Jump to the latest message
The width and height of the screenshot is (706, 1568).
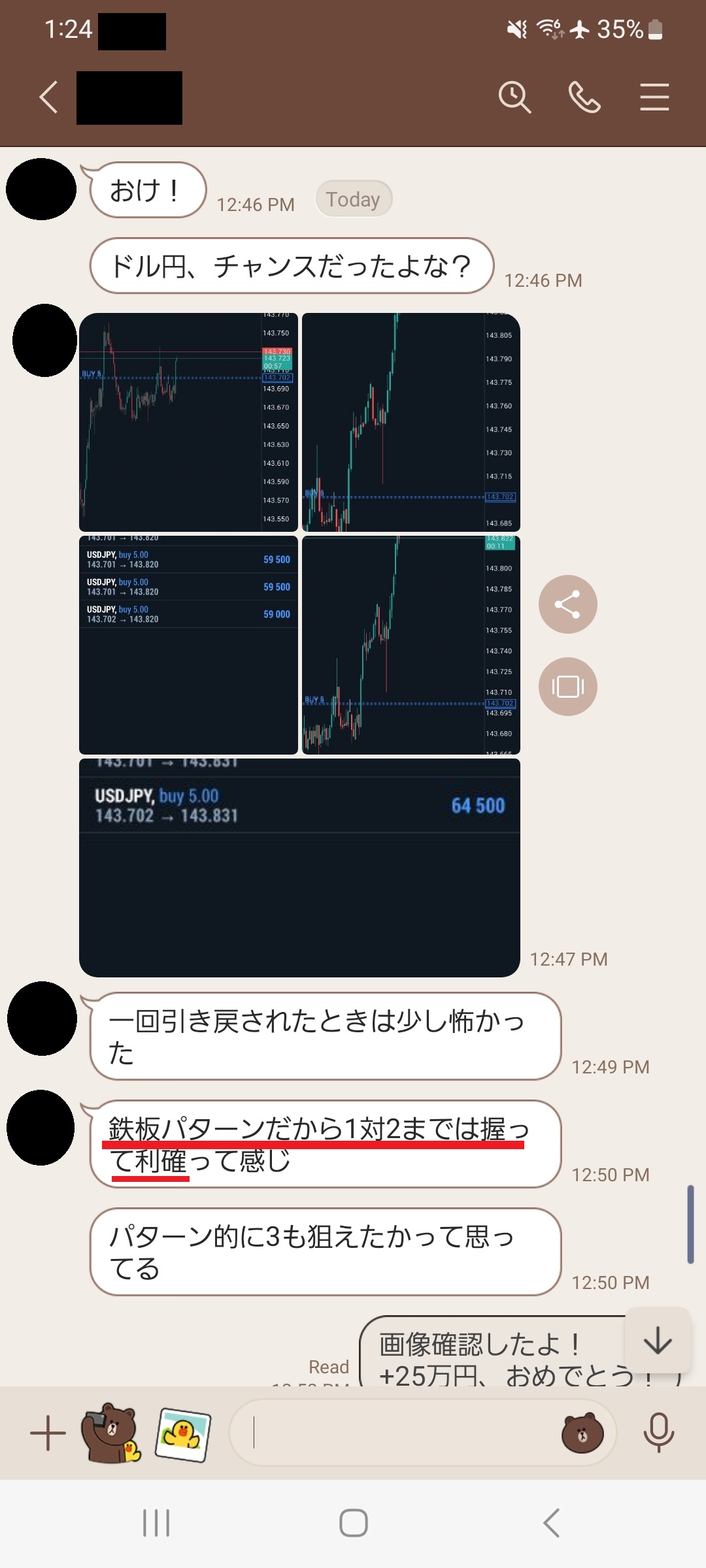(658, 1341)
